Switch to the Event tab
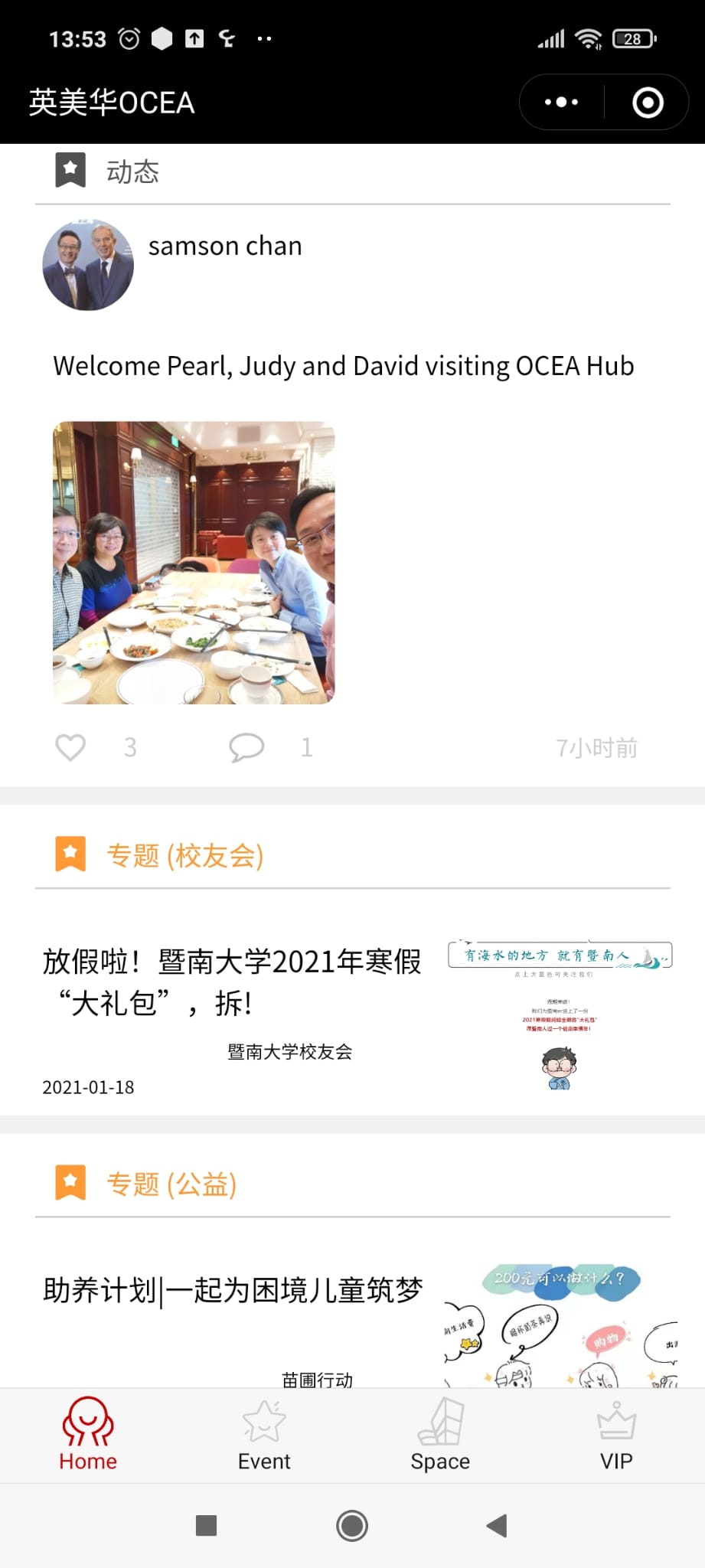This screenshot has height=1568, width=705. tap(264, 1436)
